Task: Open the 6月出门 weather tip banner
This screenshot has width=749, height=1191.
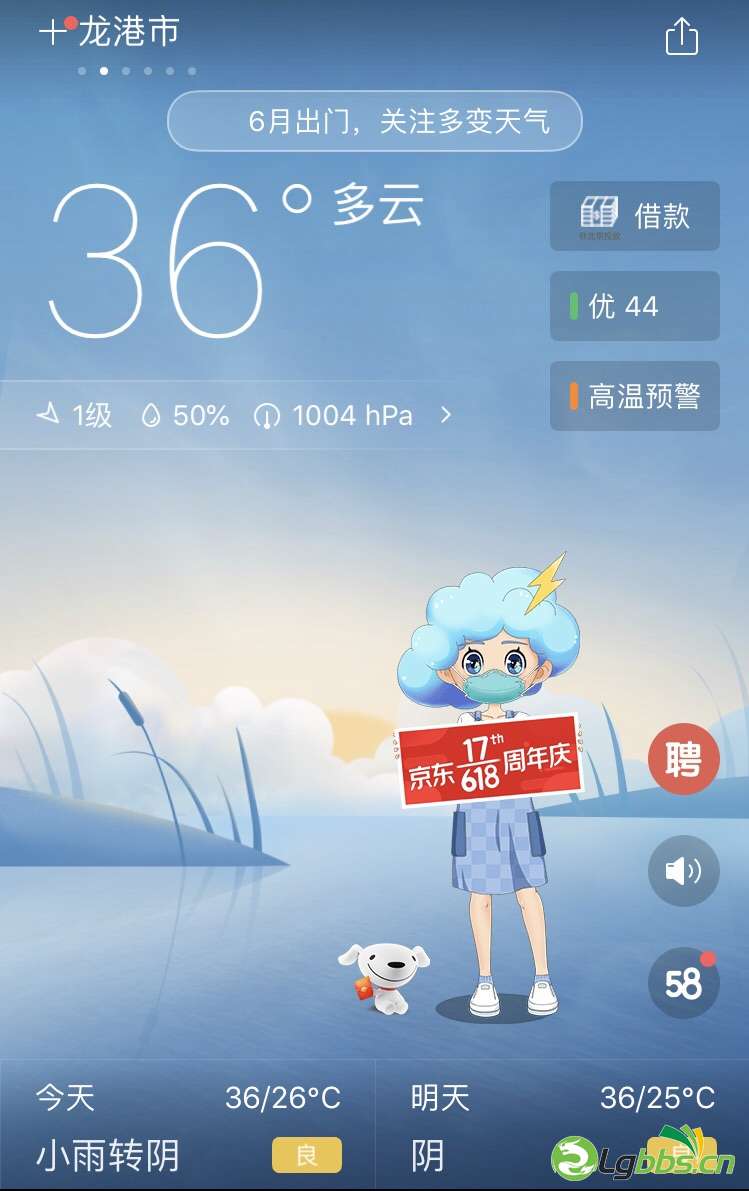Action: (374, 122)
